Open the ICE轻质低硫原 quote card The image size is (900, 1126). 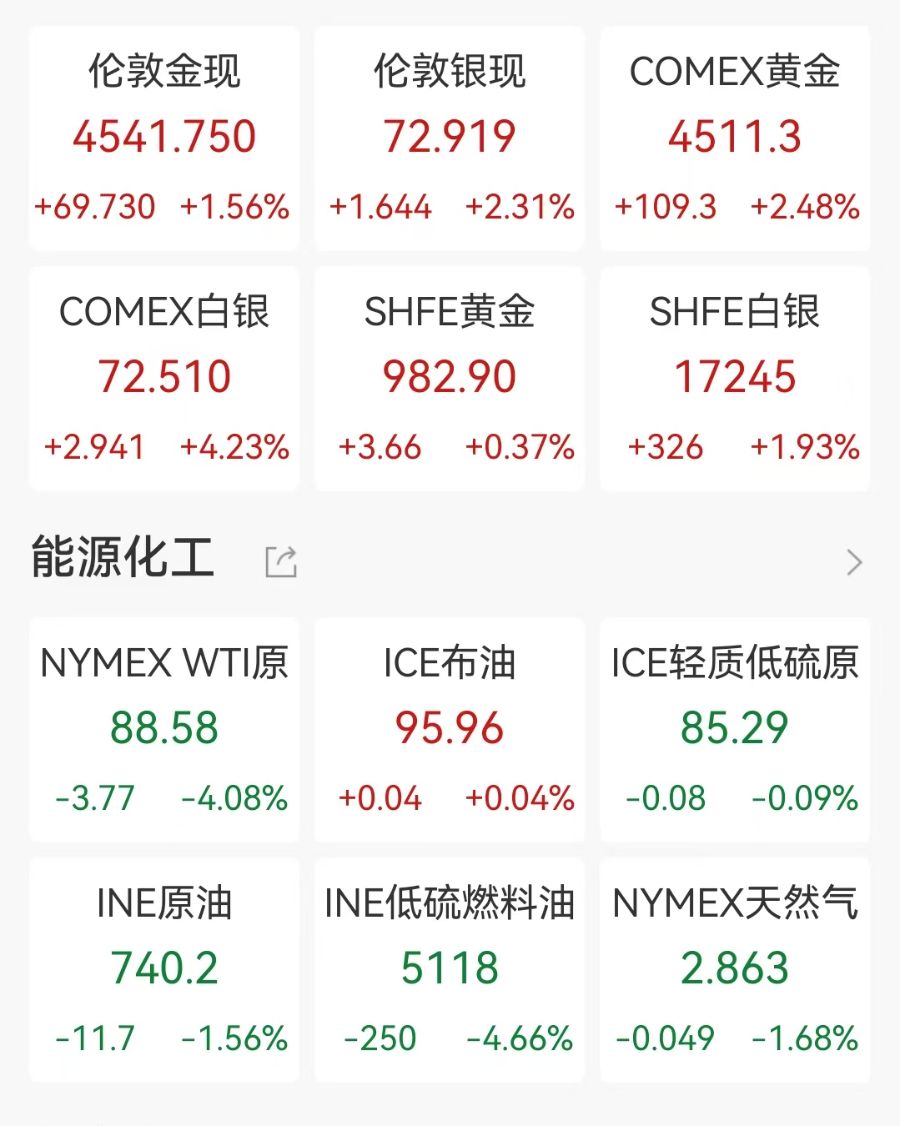coord(735,729)
